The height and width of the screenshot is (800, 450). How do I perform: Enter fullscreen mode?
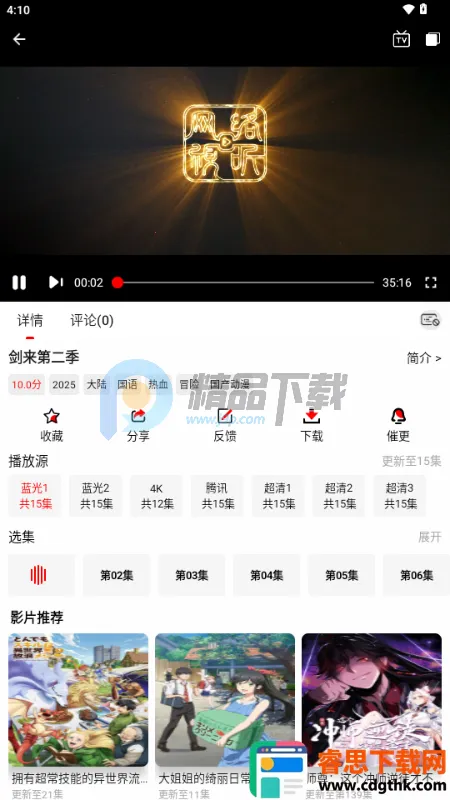click(431, 283)
